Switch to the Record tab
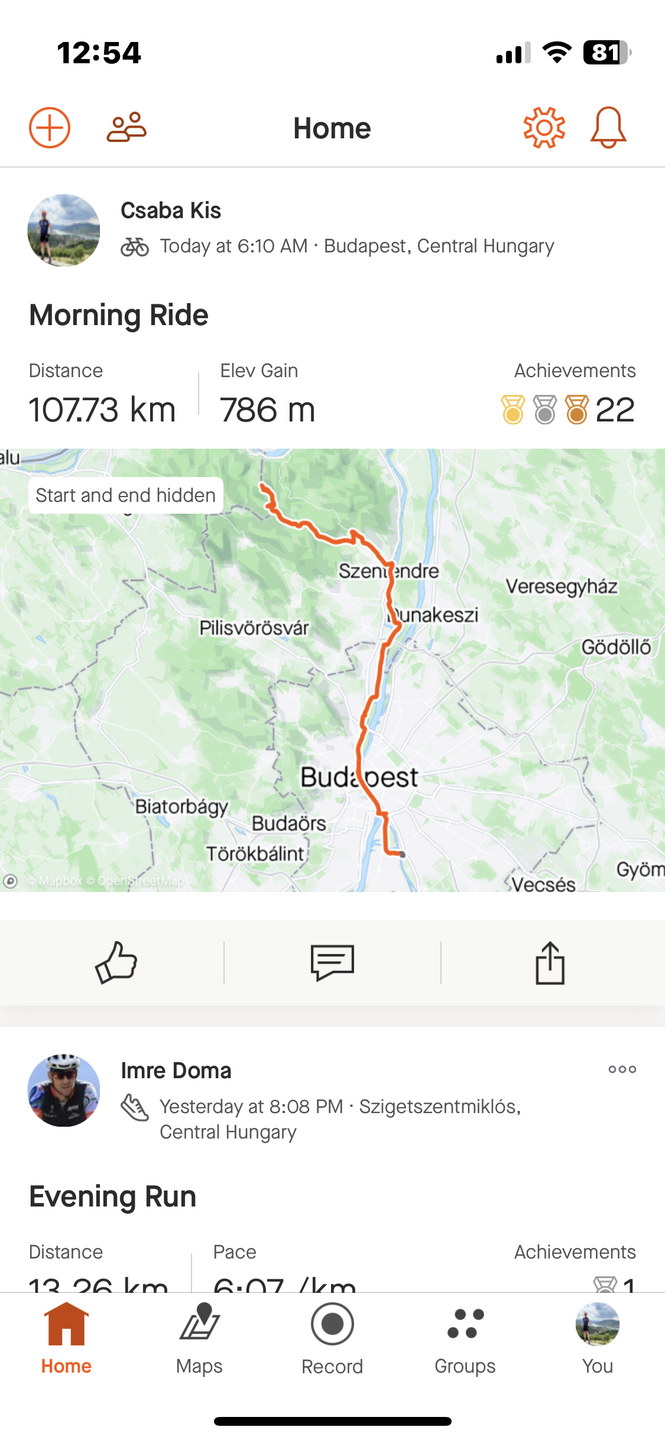 332,1339
